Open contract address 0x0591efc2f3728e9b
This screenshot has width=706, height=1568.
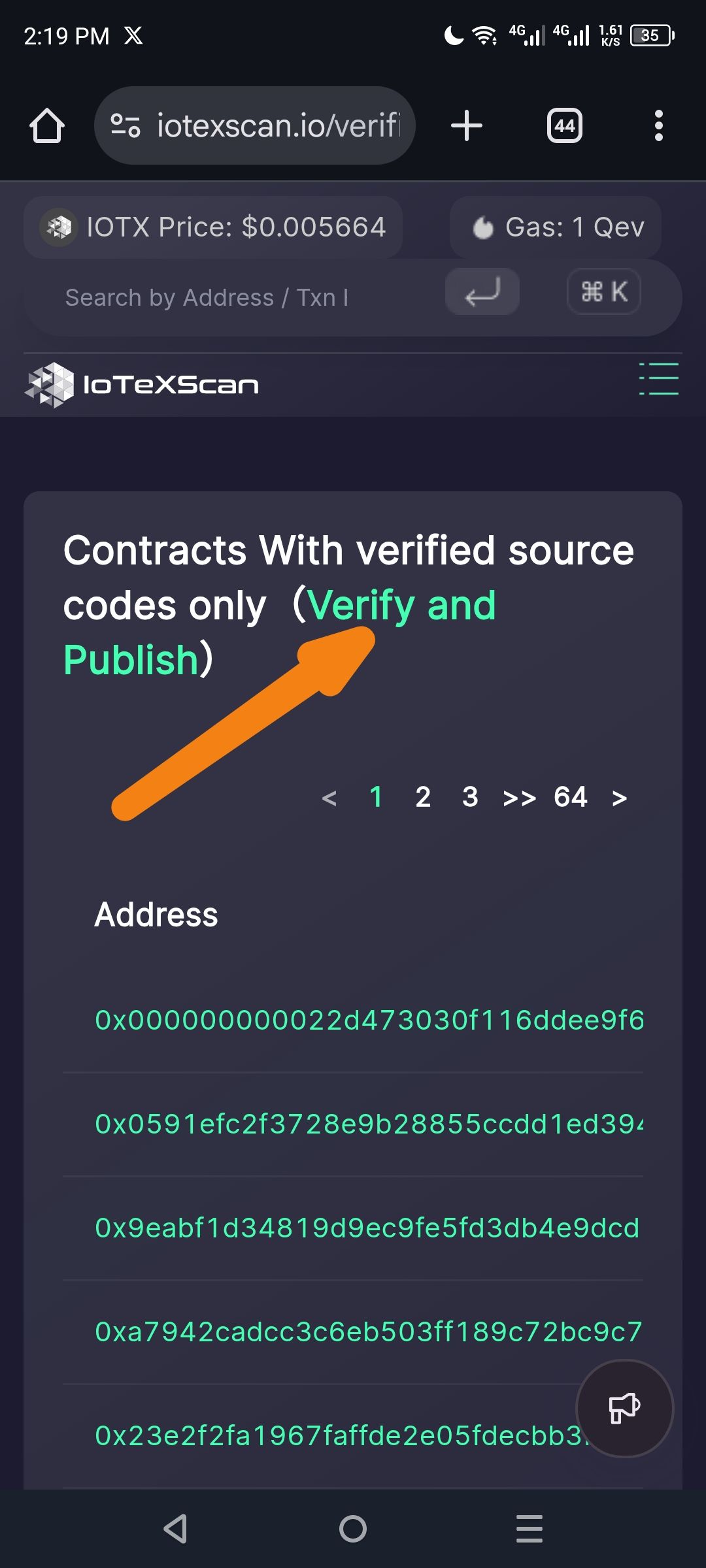click(369, 1124)
